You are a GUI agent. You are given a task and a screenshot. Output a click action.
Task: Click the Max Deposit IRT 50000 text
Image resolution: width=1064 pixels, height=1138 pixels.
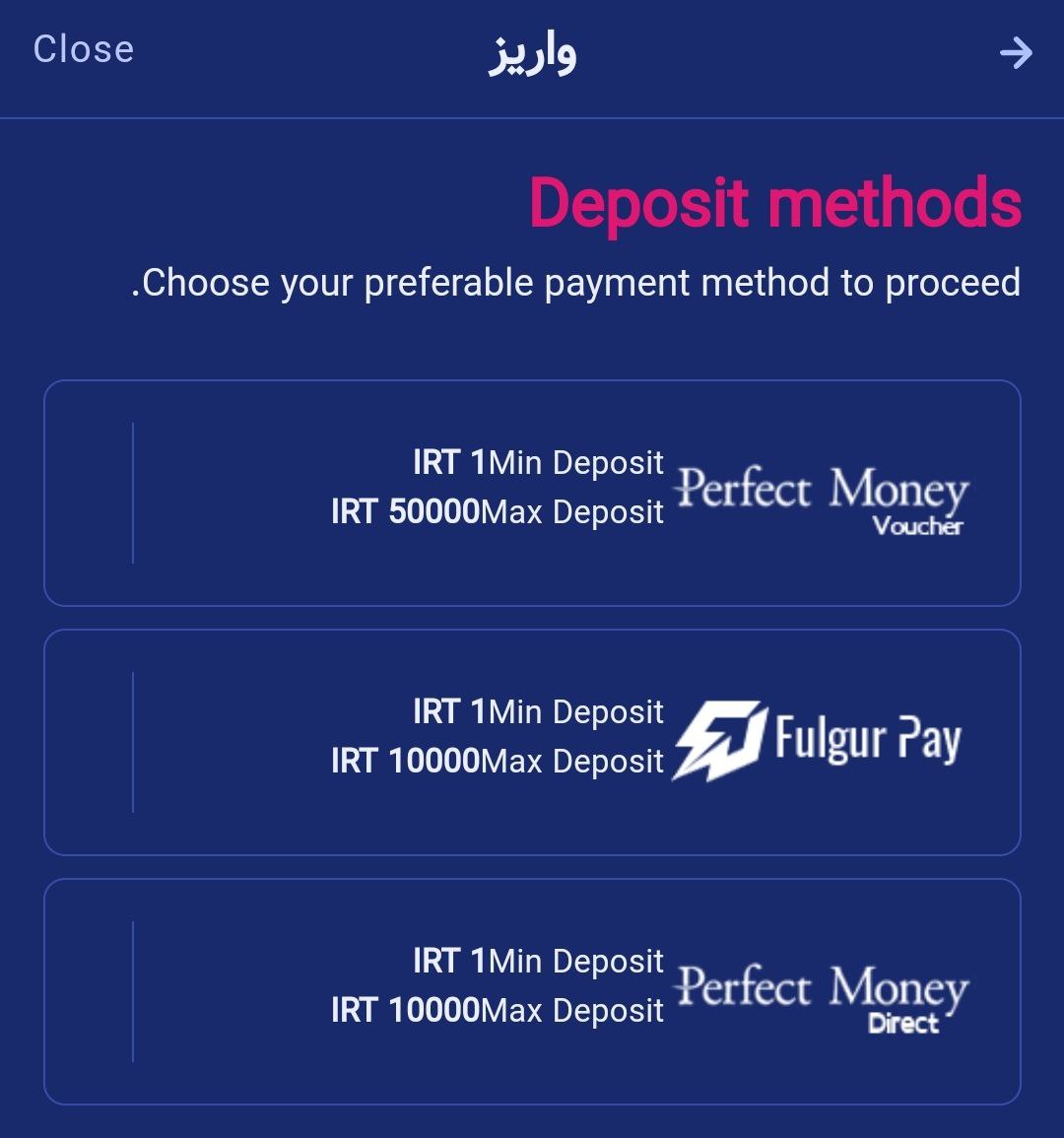click(x=499, y=512)
